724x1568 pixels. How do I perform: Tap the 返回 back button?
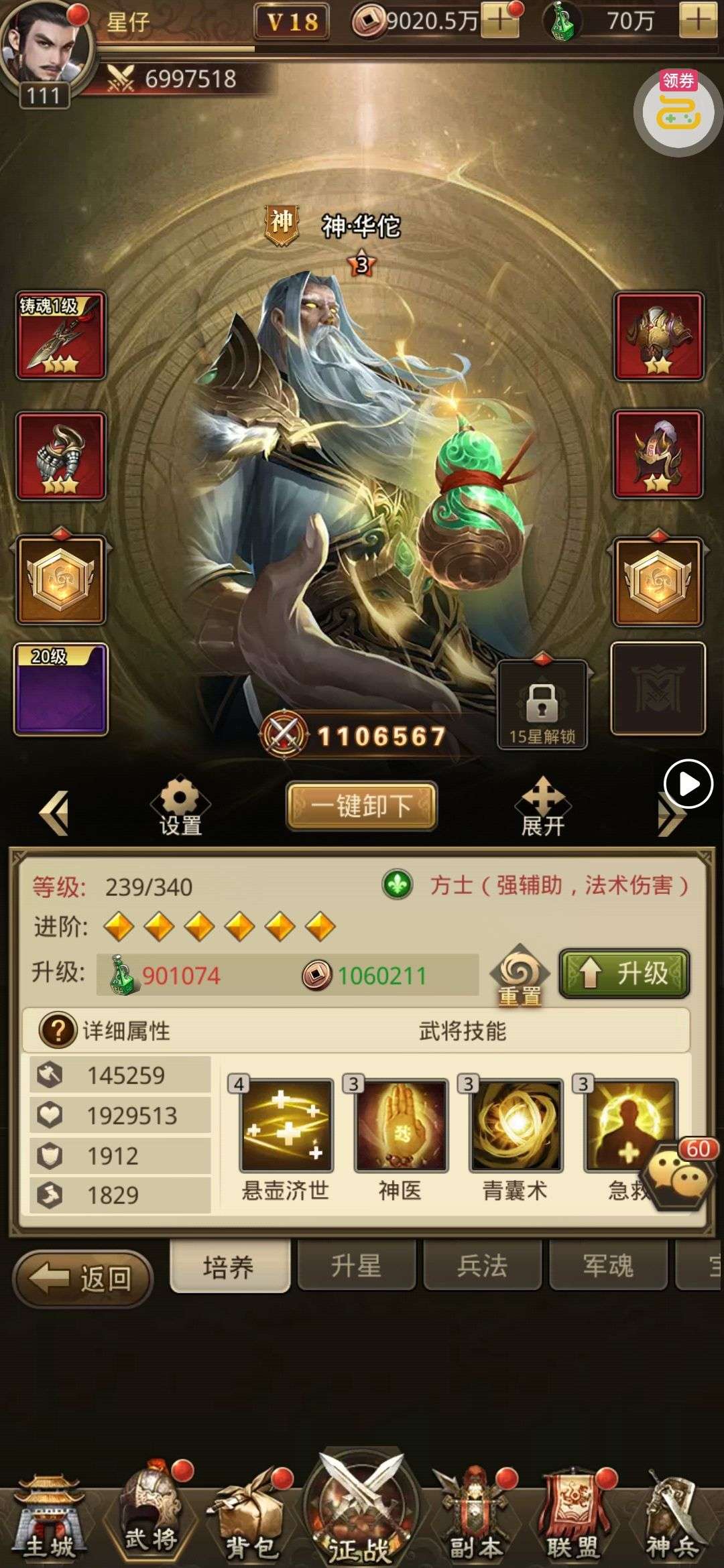click(x=83, y=1279)
